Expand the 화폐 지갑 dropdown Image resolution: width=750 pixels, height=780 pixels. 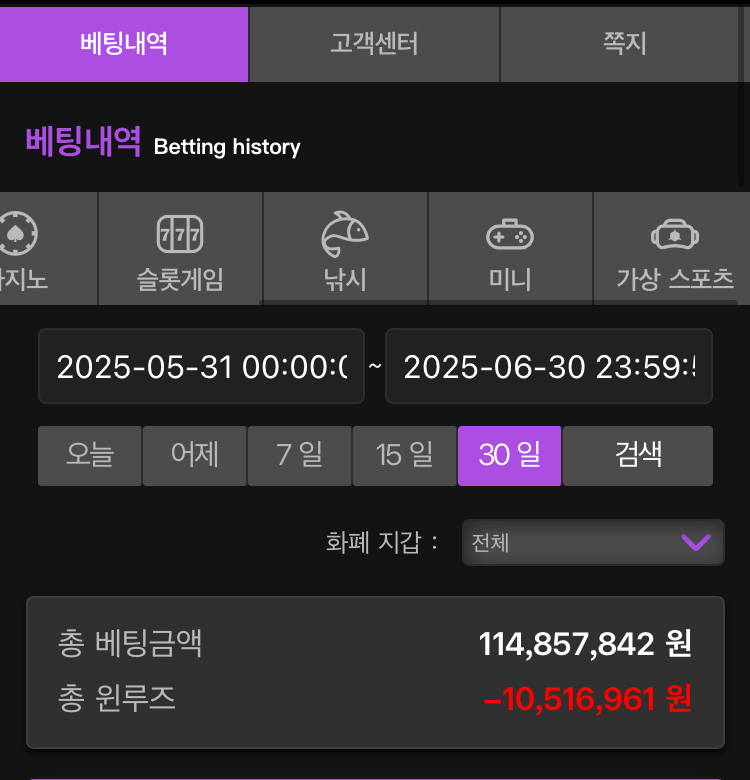point(593,542)
